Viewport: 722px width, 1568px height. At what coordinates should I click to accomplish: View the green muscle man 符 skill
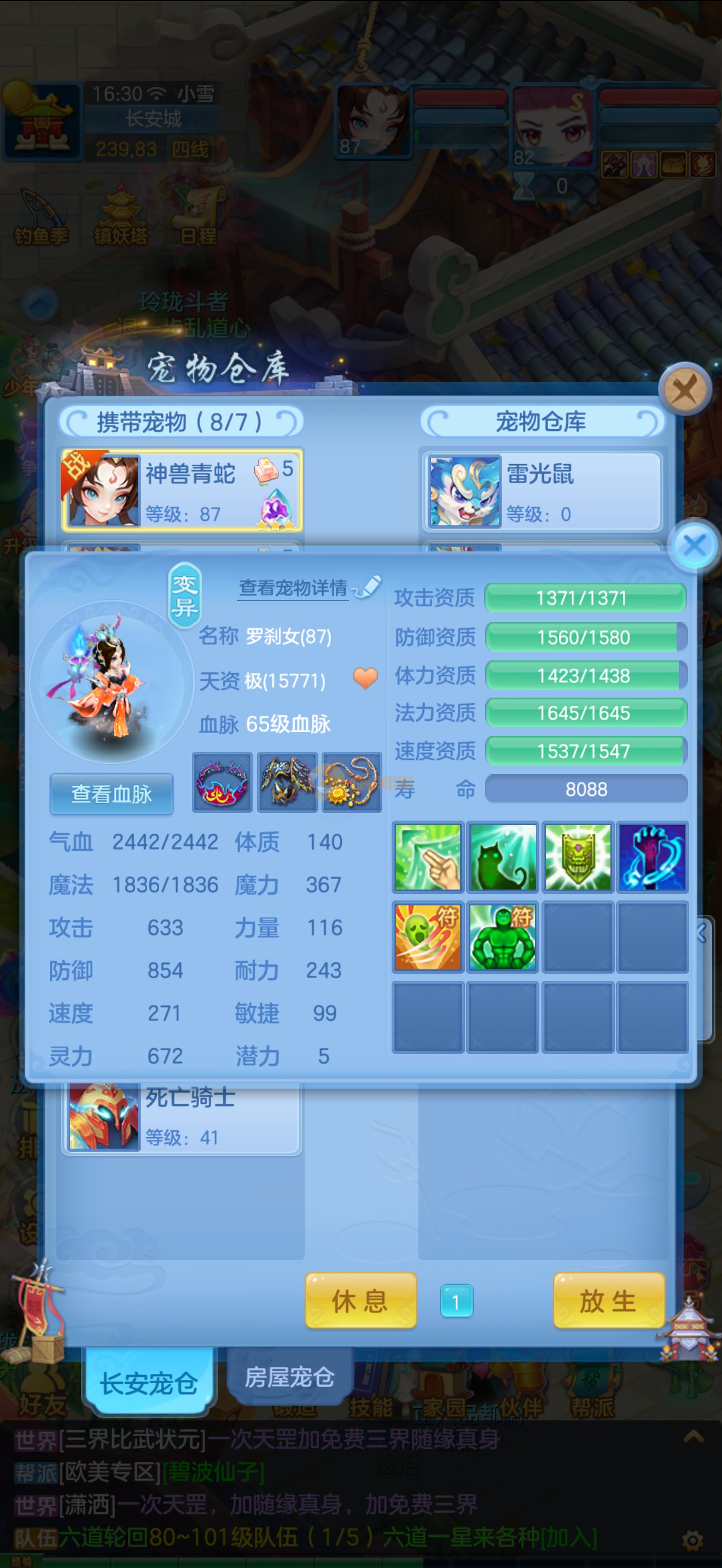click(x=503, y=936)
